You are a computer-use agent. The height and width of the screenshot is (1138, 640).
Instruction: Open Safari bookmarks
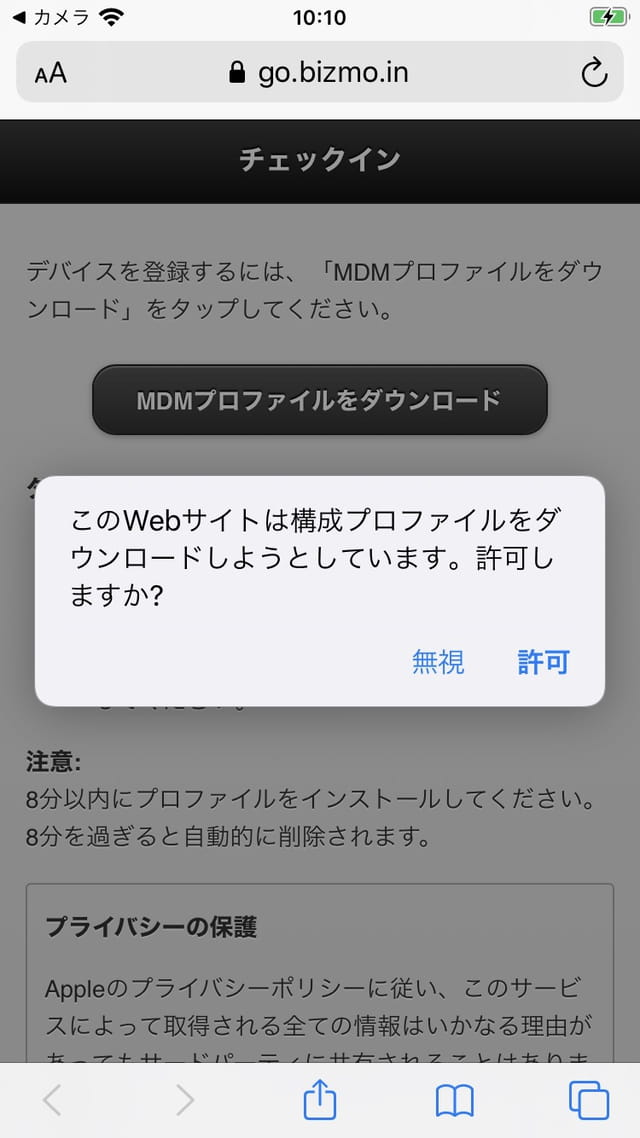(454, 1101)
